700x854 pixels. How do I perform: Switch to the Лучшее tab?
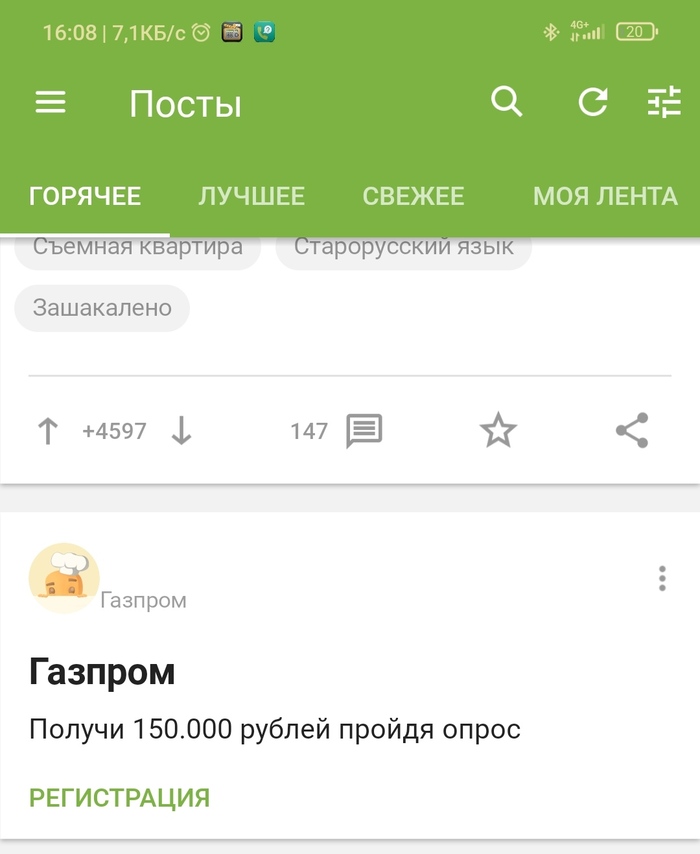click(251, 196)
